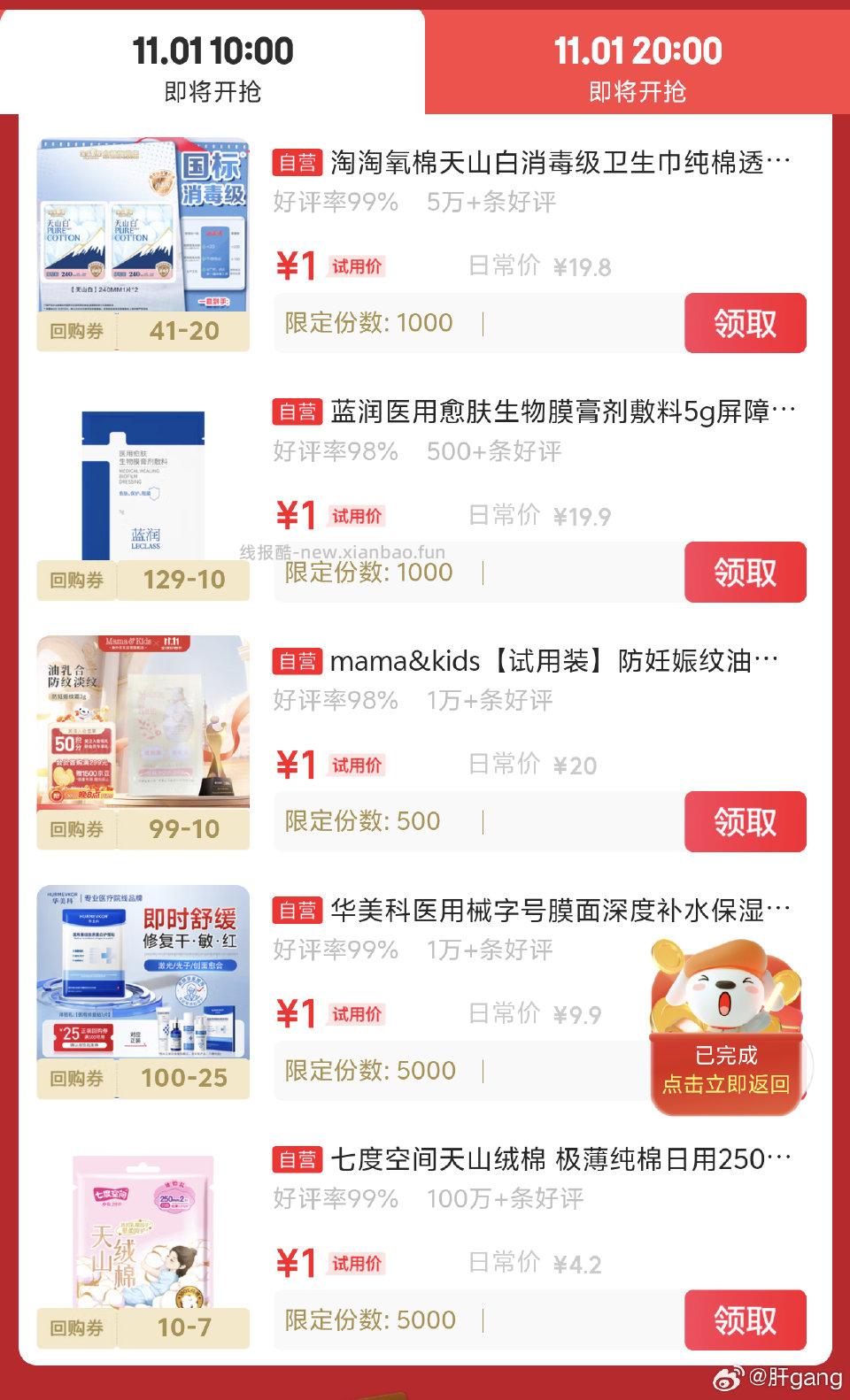The height and width of the screenshot is (1400, 850).
Task: Select the 回购券 100-25 coupon tag
Action: (142, 1079)
